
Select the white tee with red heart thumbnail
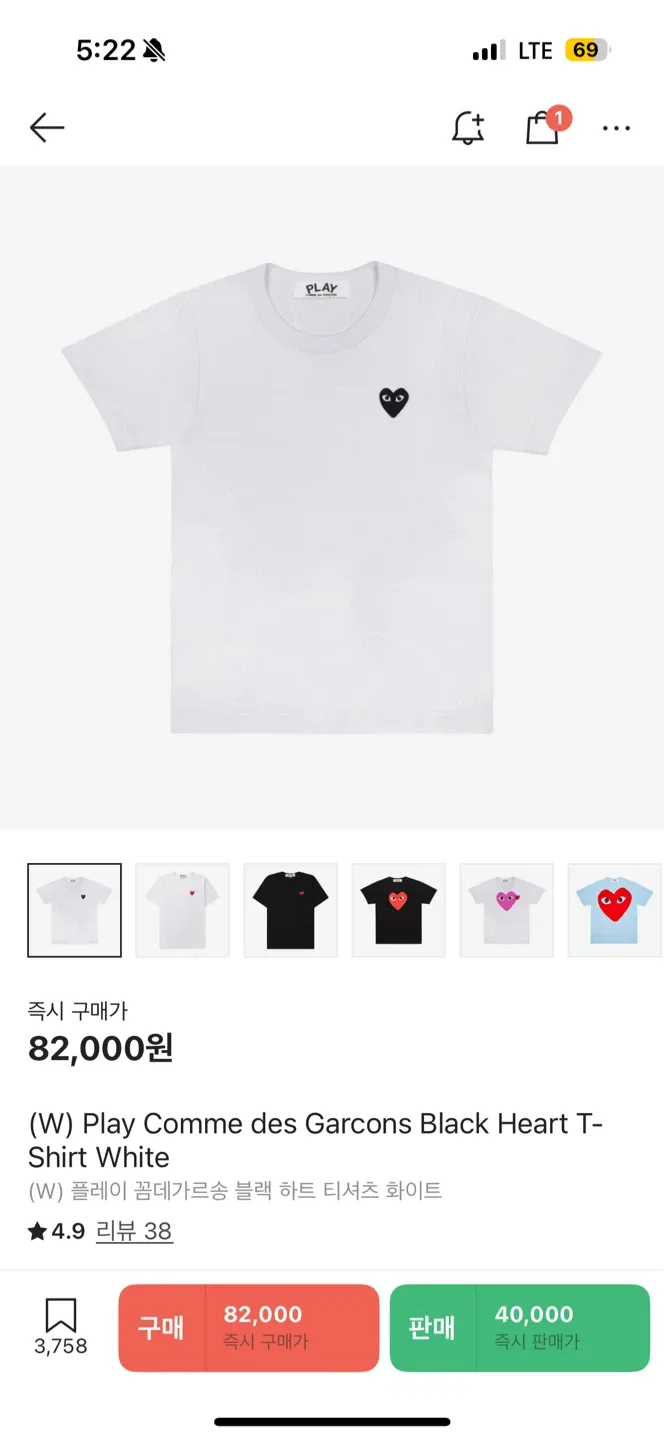pyautogui.click(x=182, y=910)
